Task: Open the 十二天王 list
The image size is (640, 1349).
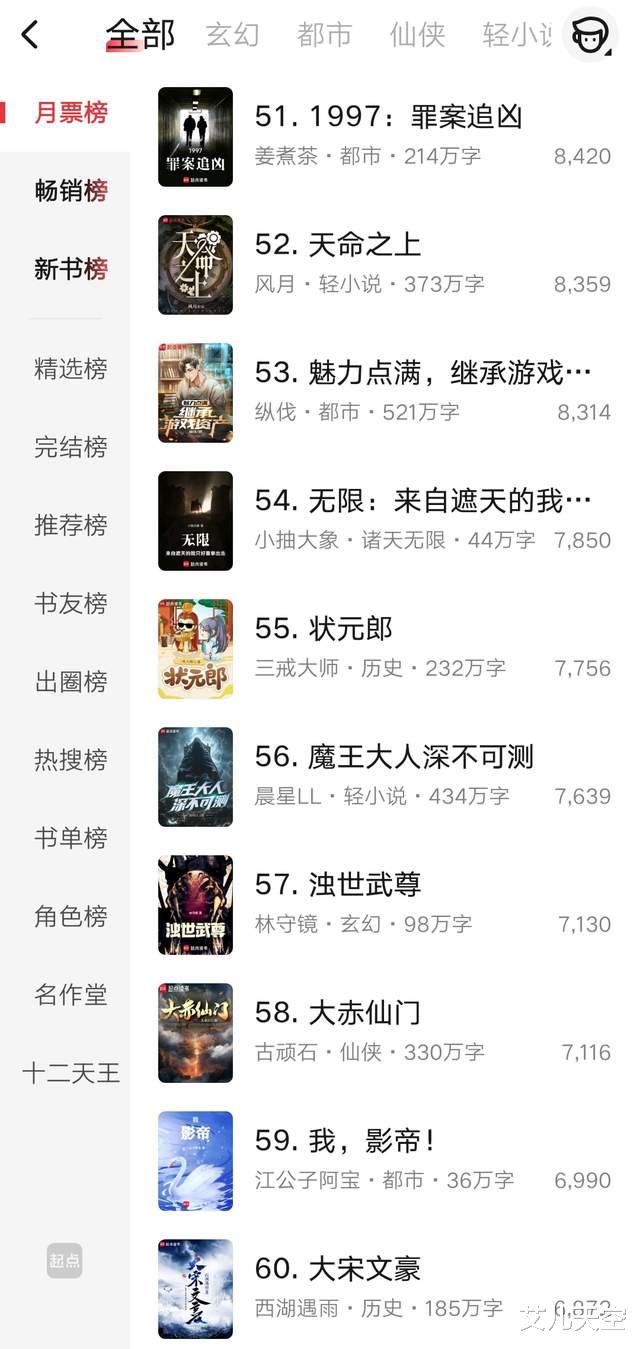Action: (x=71, y=1073)
